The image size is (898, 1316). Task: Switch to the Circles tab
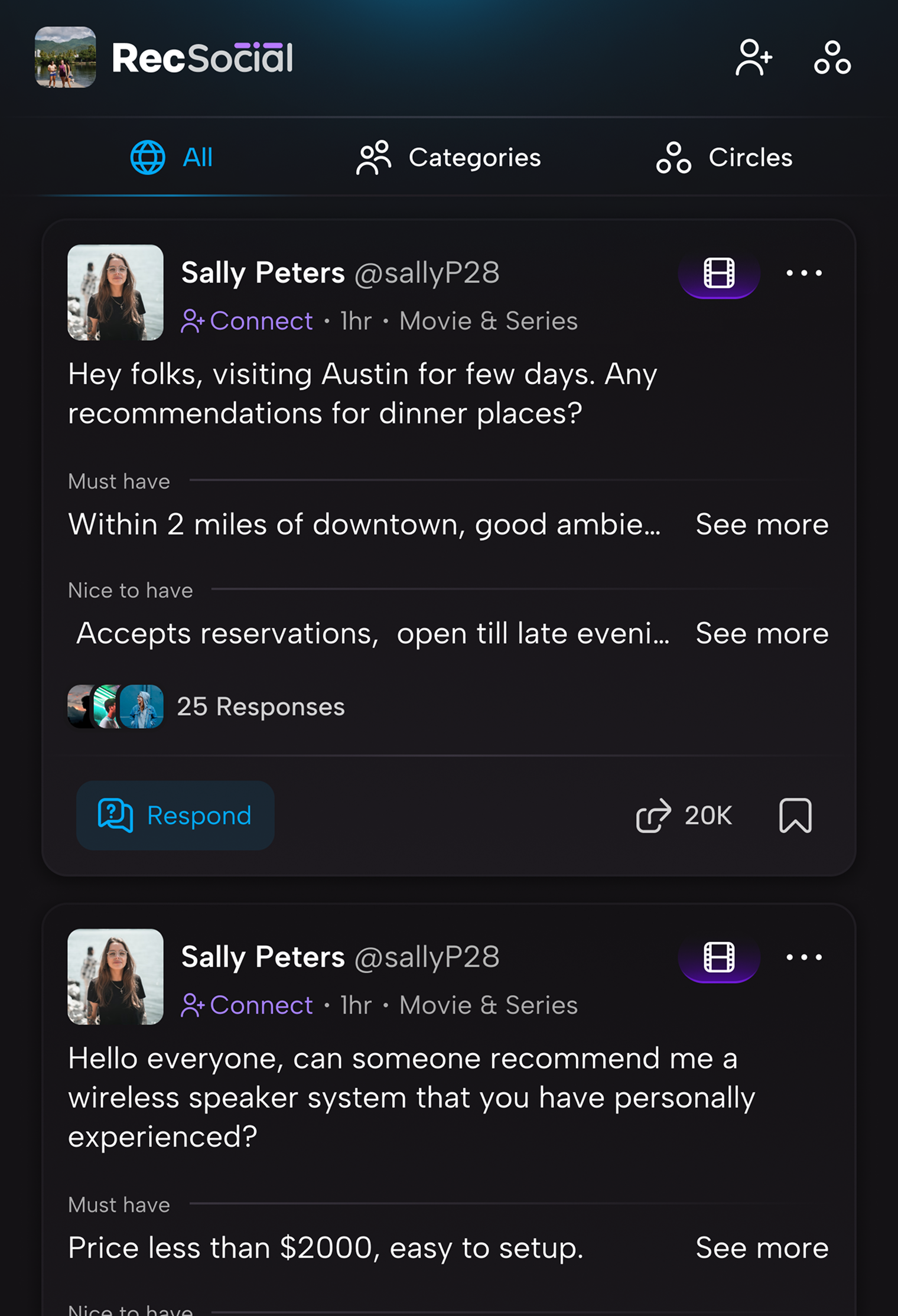725,157
